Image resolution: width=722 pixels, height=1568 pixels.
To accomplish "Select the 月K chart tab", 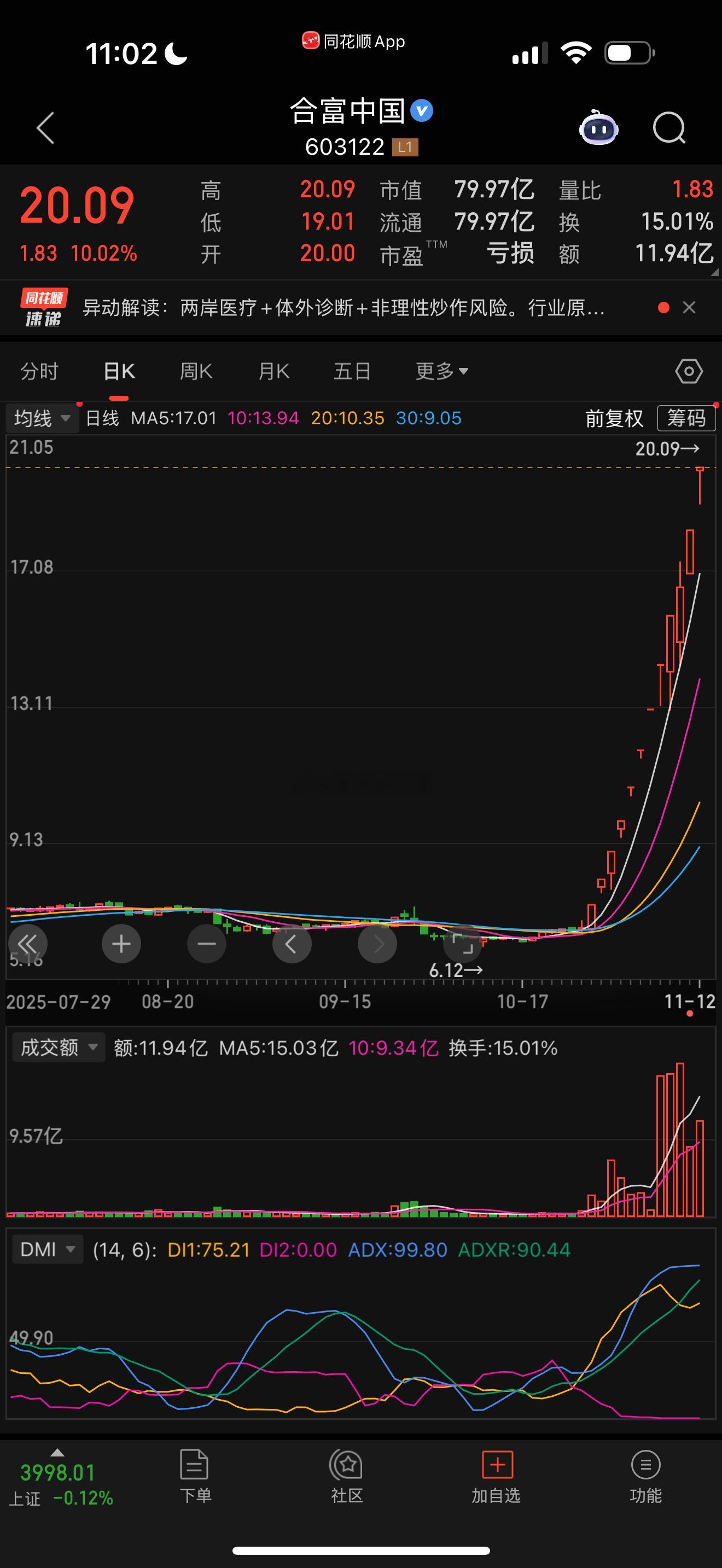I will pos(273,371).
